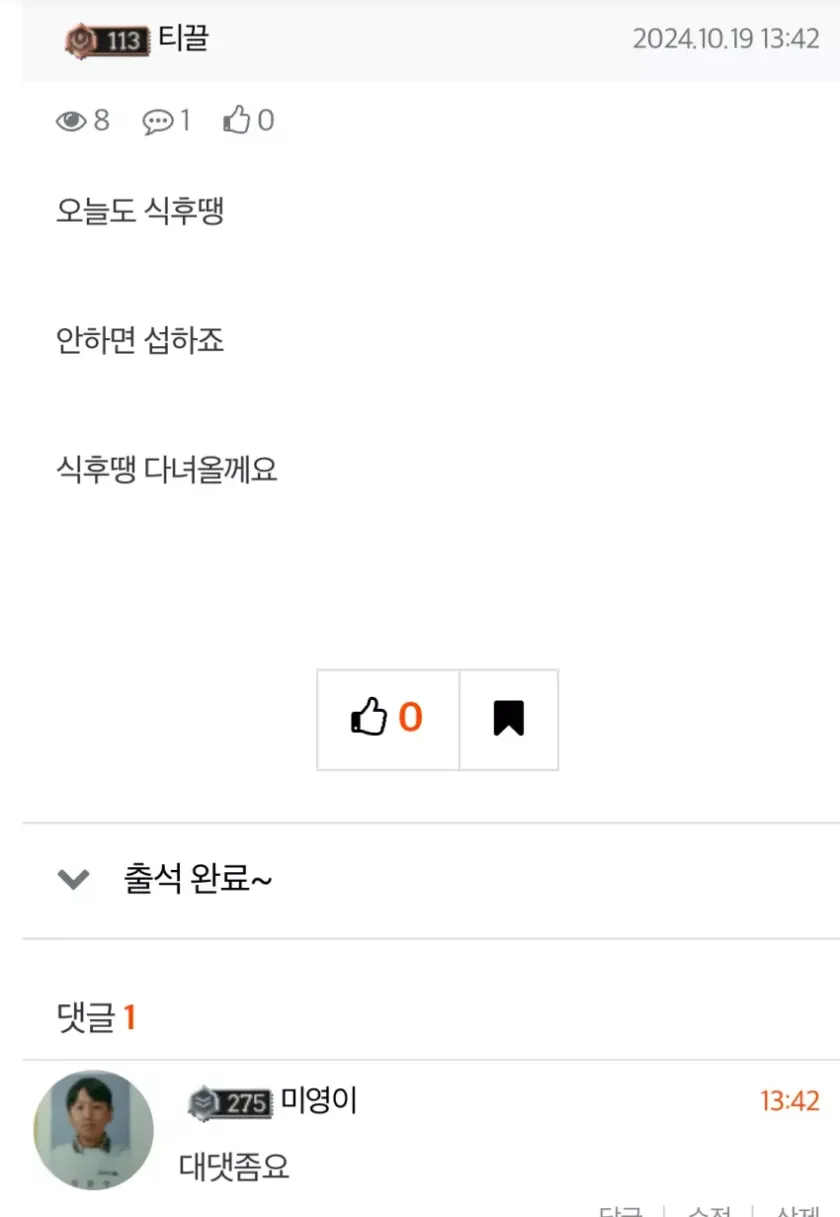Bookmark this post
This screenshot has height=1217, width=840.
pos(508,719)
